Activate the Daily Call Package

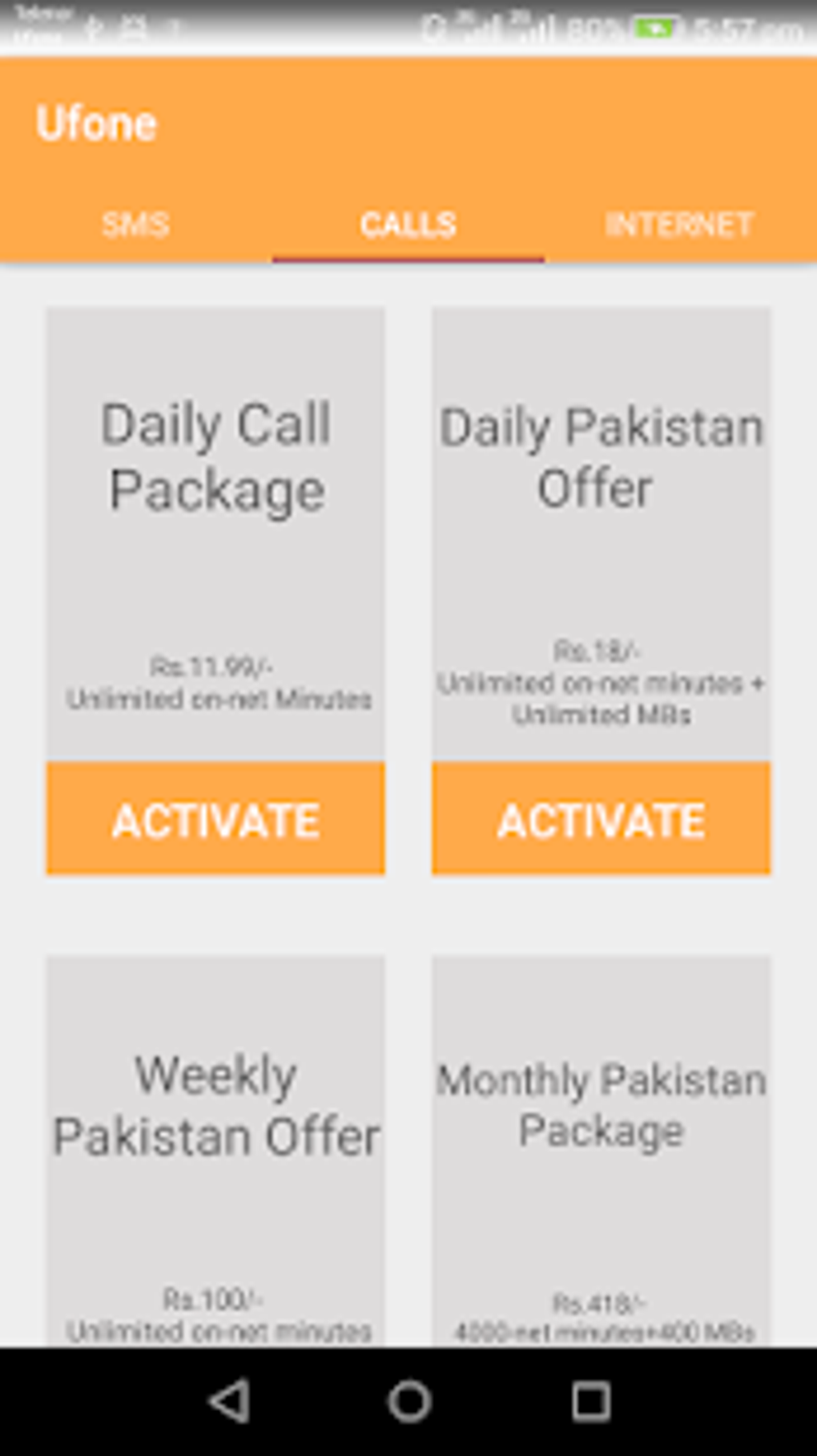215,819
